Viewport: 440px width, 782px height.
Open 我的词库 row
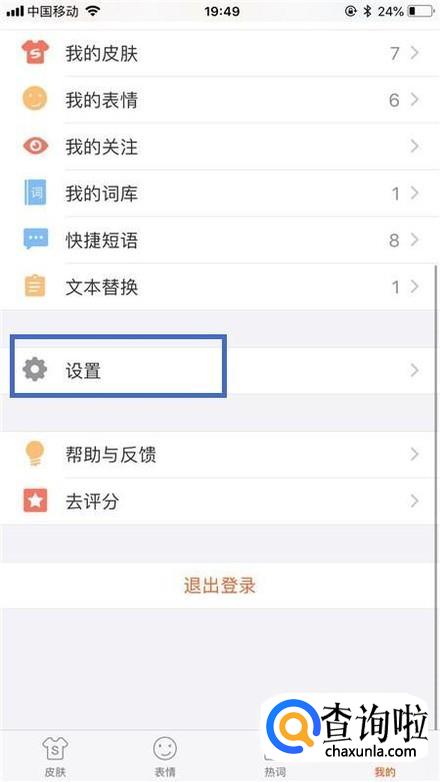click(220, 194)
